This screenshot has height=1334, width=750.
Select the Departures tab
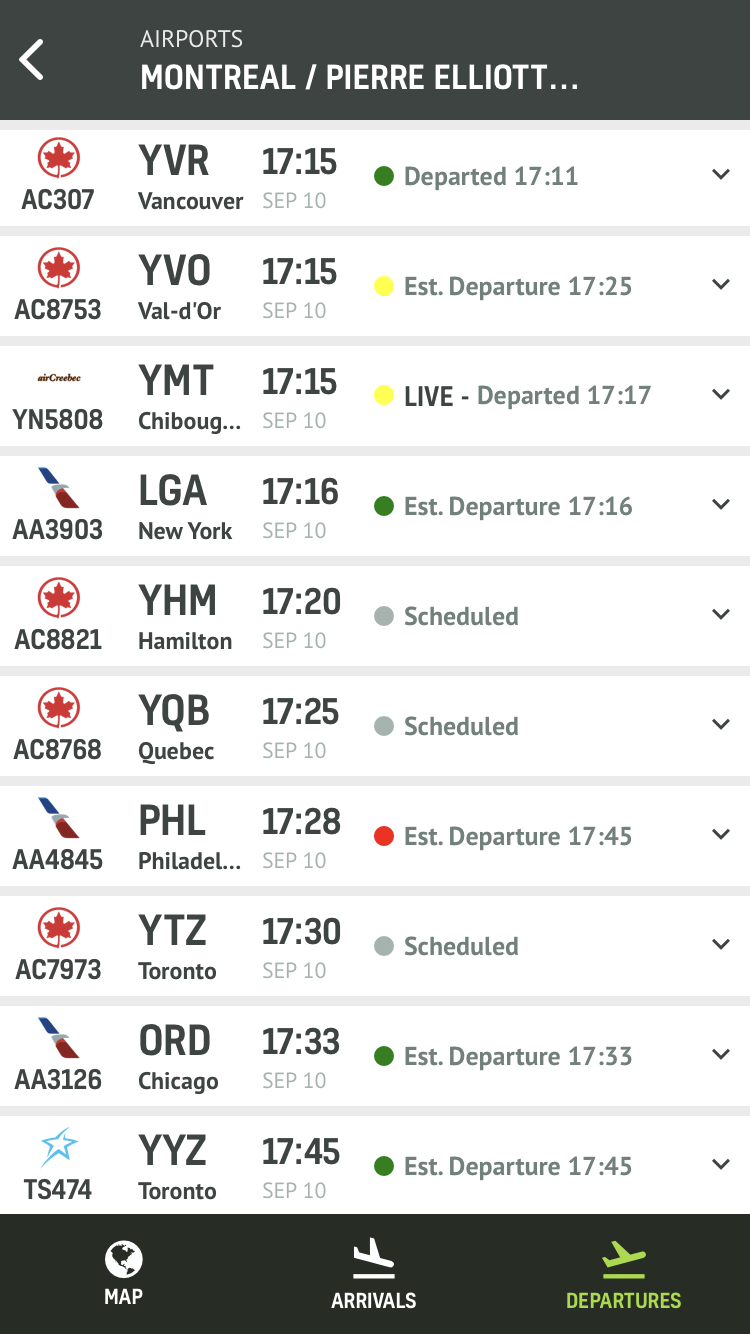coord(624,1274)
